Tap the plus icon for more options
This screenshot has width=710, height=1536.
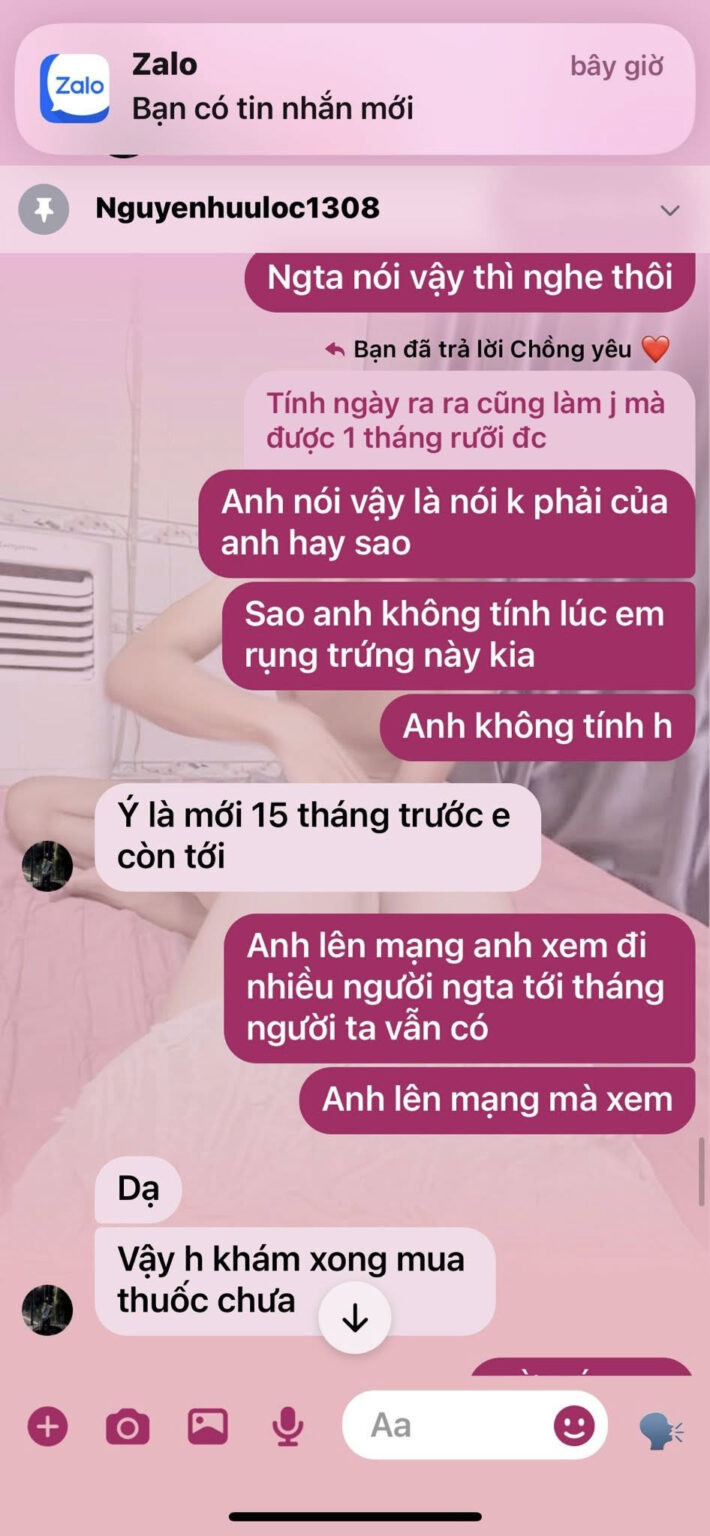point(47,1426)
